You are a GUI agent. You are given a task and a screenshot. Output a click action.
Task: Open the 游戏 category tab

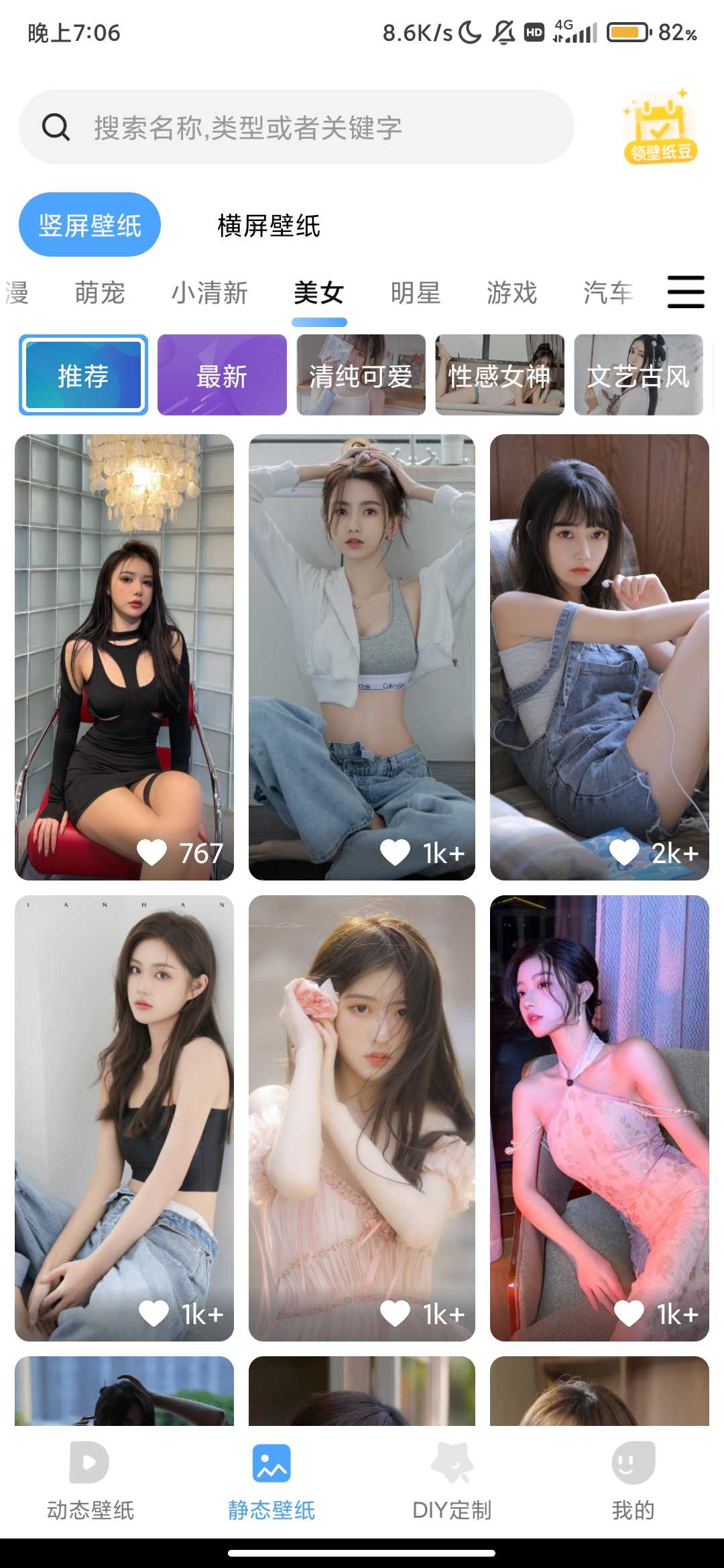coord(512,293)
